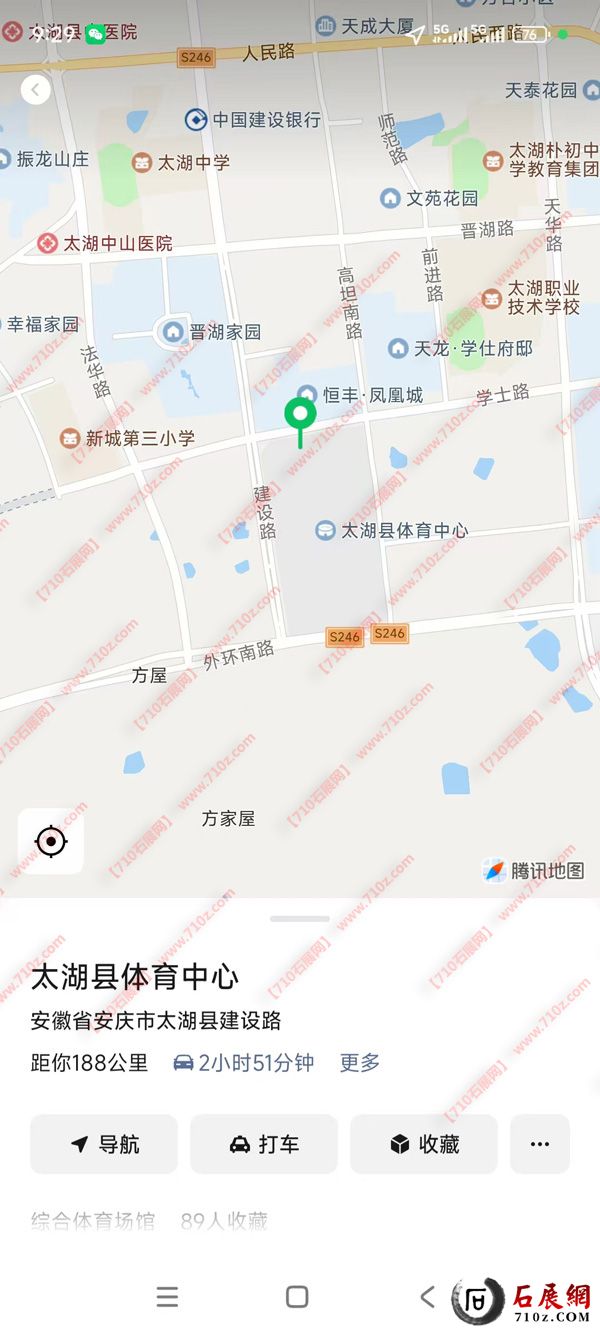Save this place with 收藏 button

pyautogui.click(x=424, y=1144)
